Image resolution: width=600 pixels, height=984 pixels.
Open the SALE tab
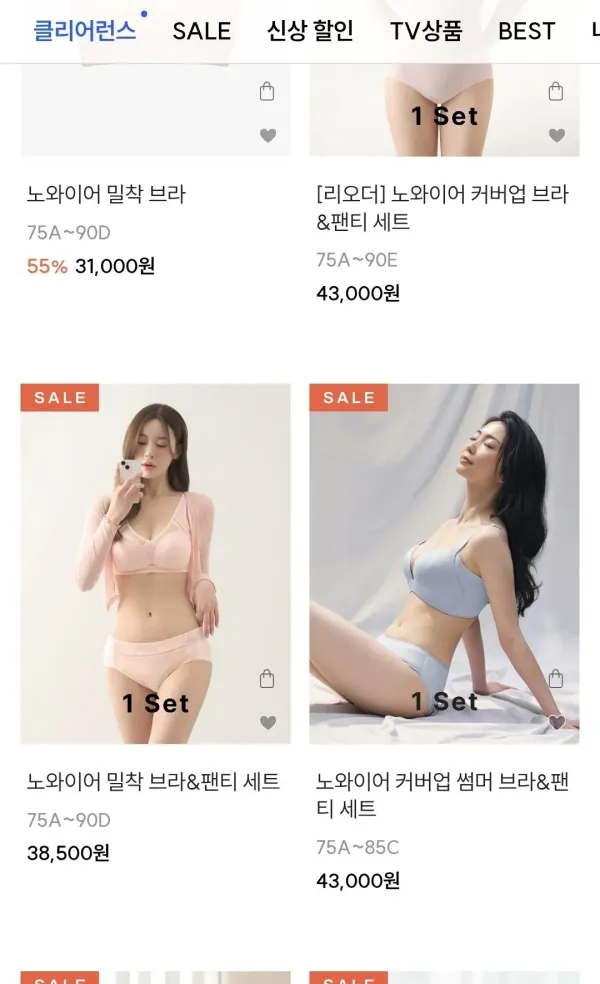[x=201, y=31]
